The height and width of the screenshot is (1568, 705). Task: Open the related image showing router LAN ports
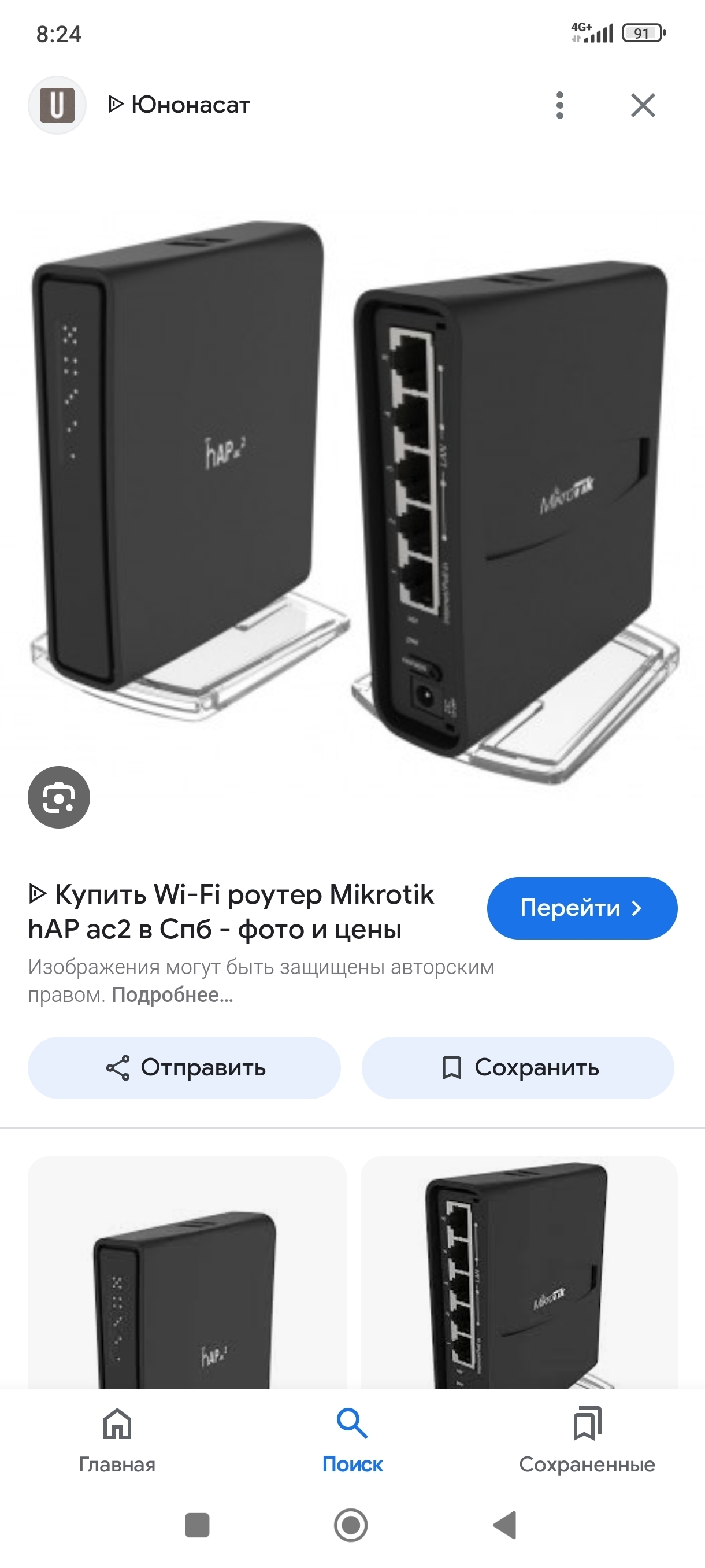[x=519, y=1272]
